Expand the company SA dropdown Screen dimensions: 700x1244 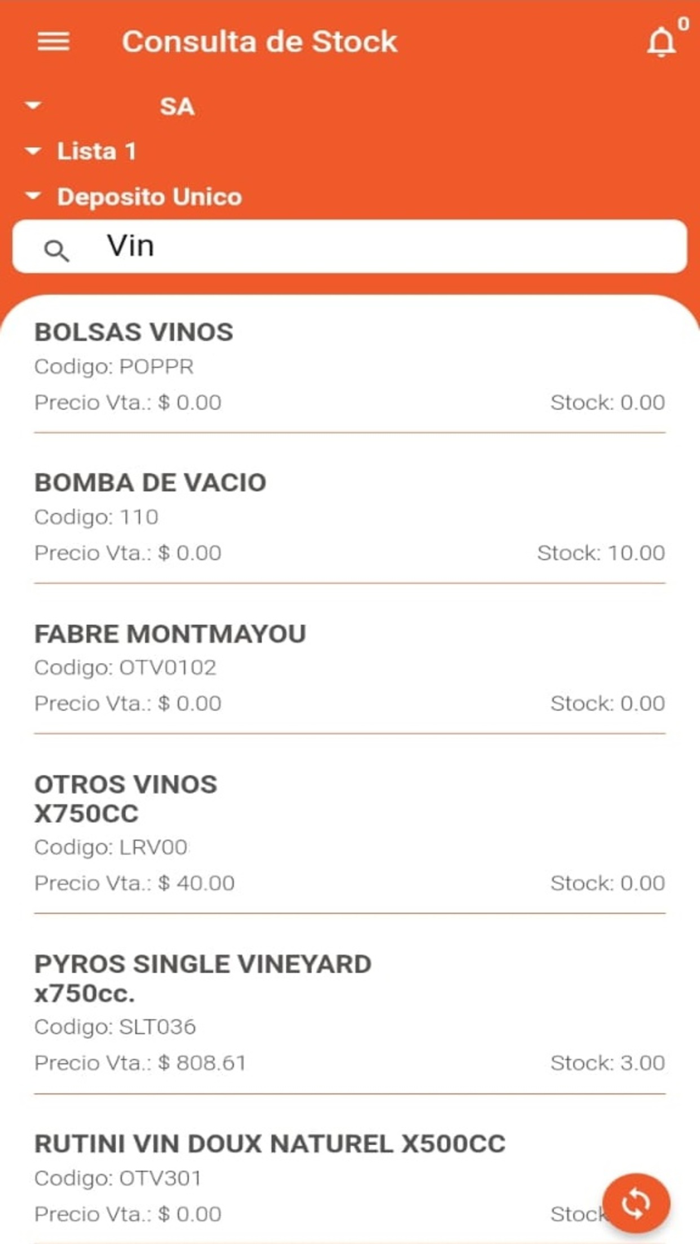[x=110, y=106]
